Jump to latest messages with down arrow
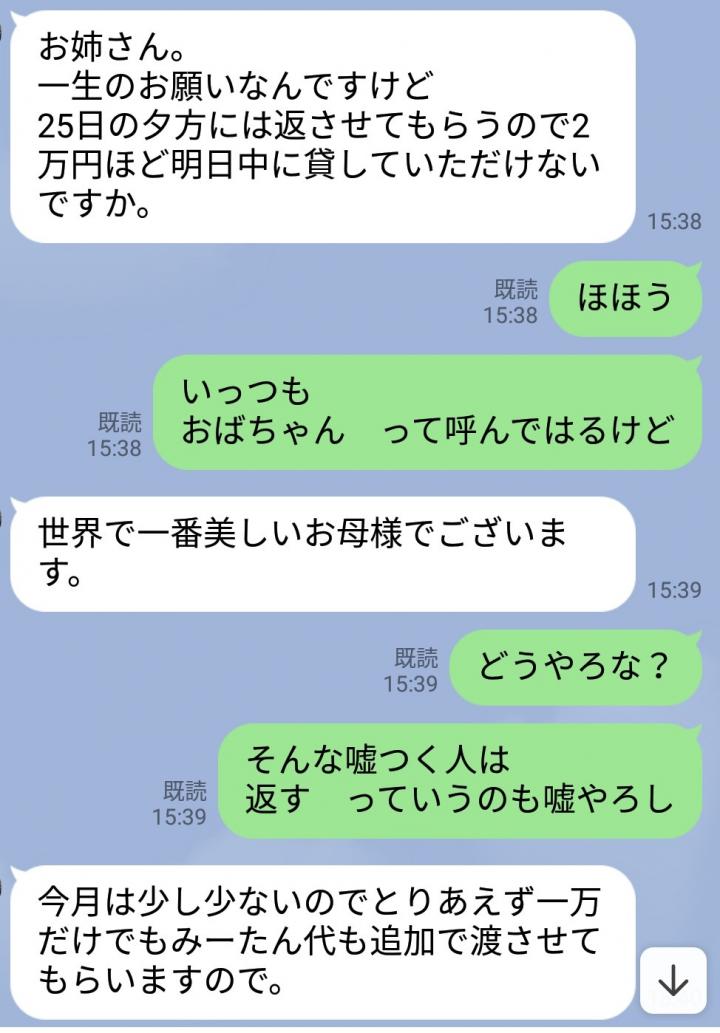 point(674,982)
